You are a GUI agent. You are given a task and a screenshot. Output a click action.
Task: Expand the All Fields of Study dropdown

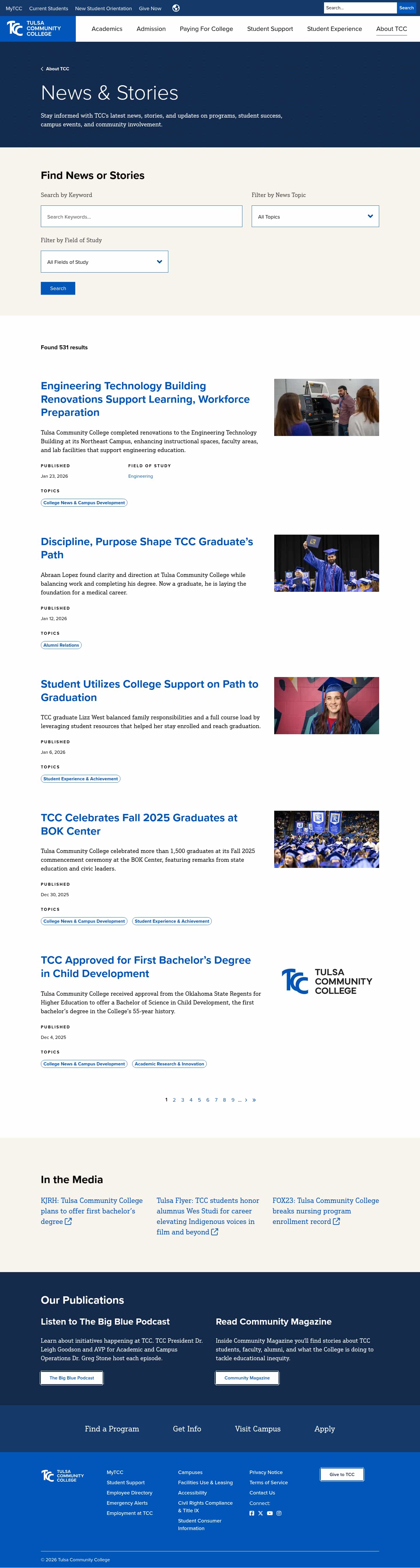coord(104,262)
